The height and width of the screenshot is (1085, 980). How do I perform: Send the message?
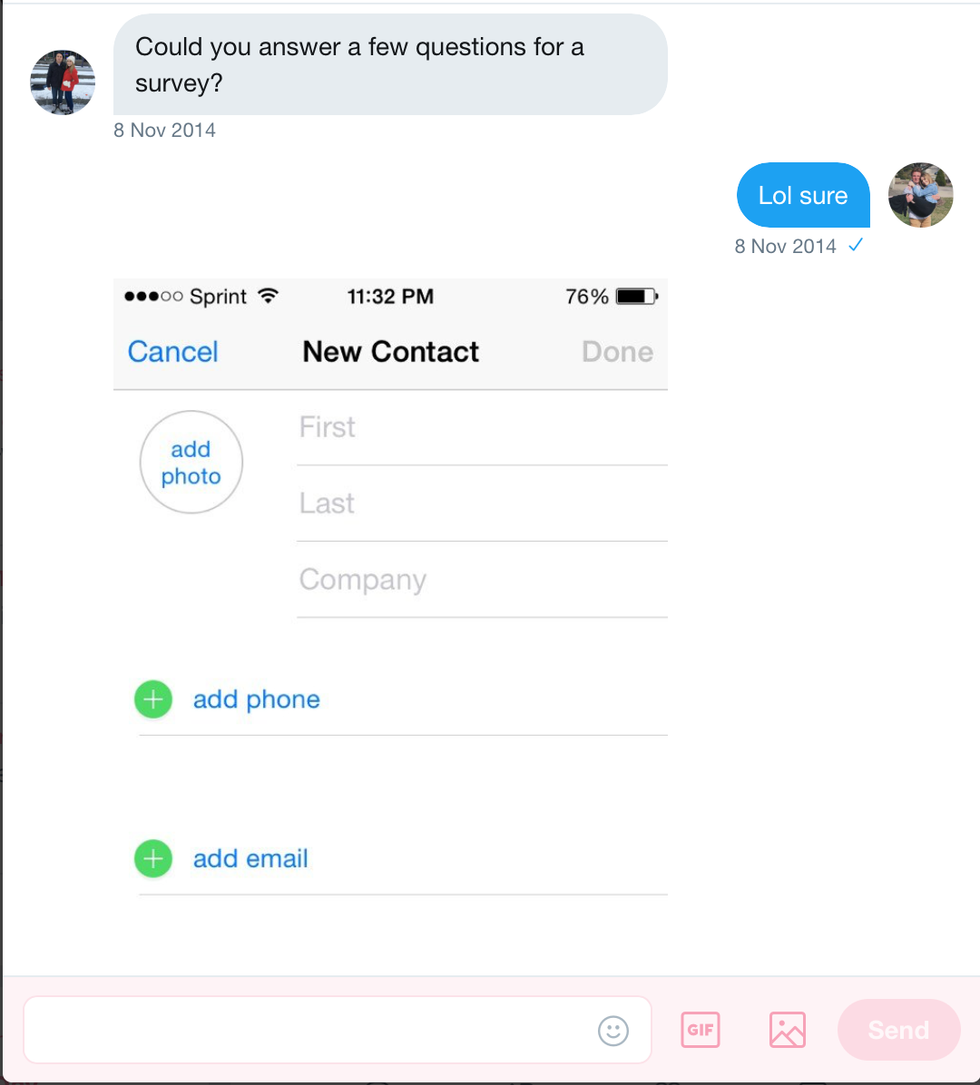click(x=898, y=1030)
